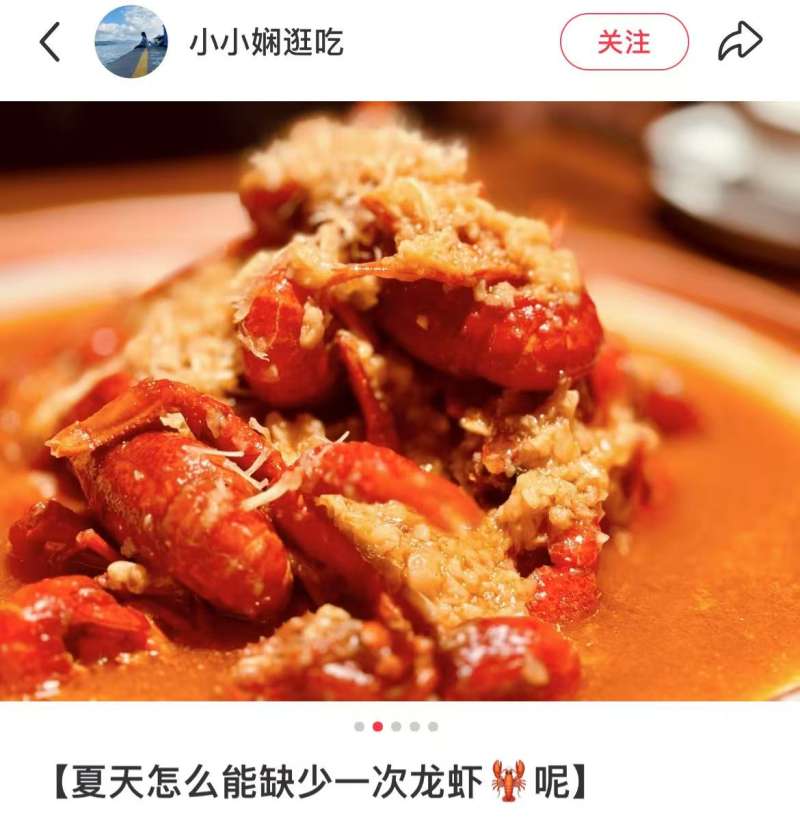Tap the 关注 button to follow the author
800x821 pixels.
click(x=624, y=42)
